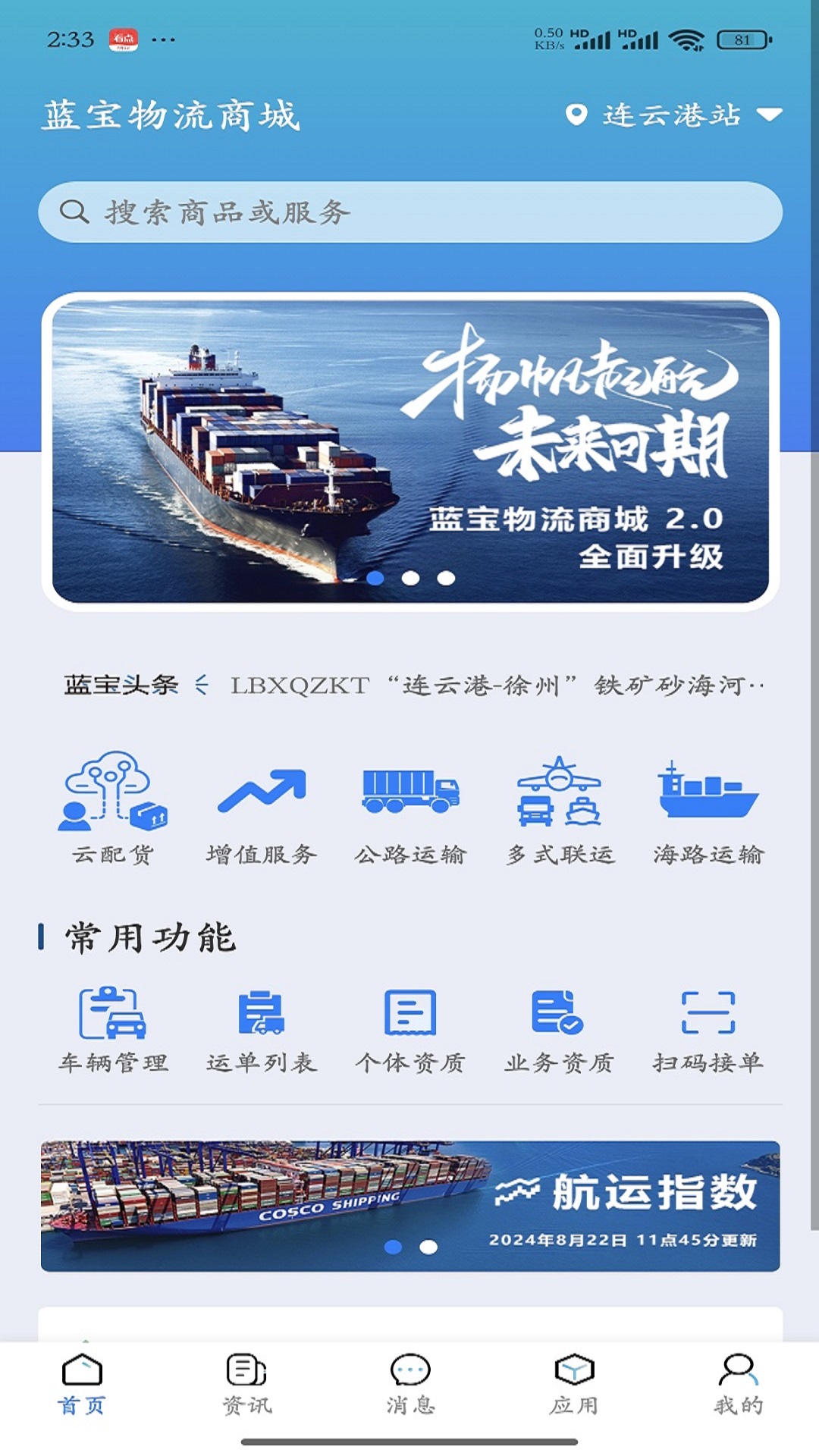Image resolution: width=819 pixels, height=1456 pixels.
Task: Open 云配货 service
Action: coord(113,808)
